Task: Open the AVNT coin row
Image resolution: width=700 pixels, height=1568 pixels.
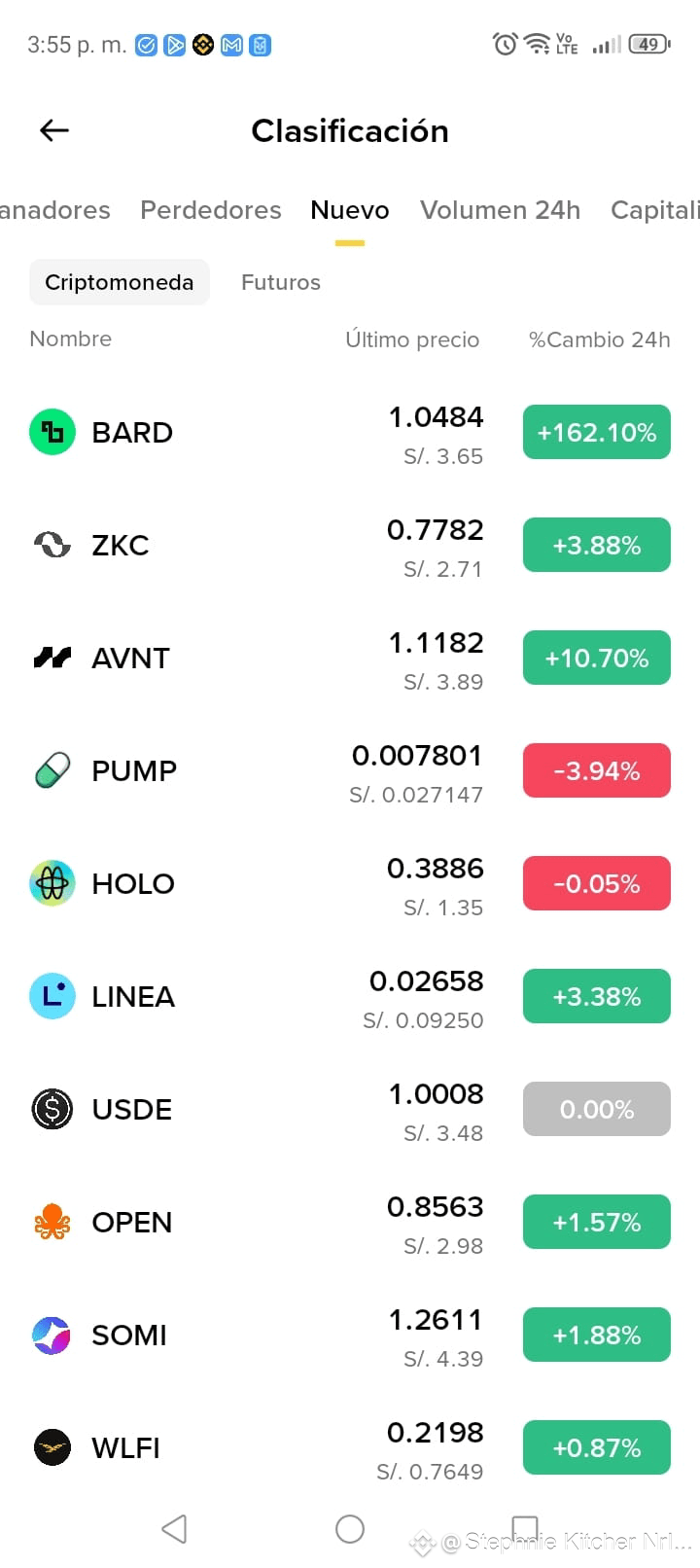Action: (350, 659)
